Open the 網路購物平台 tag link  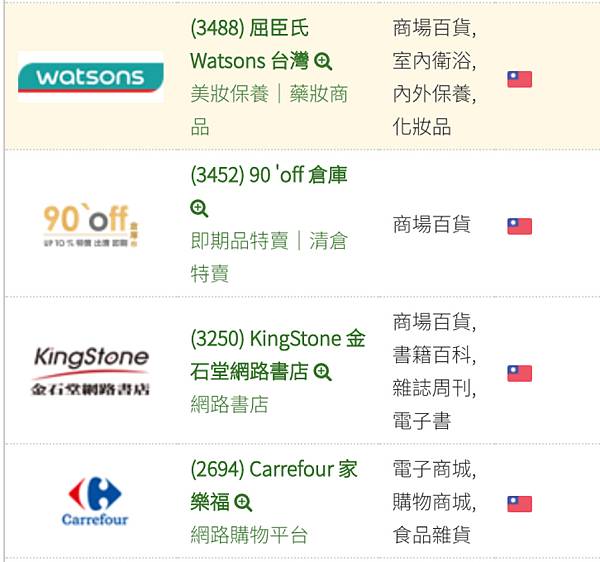(x=249, y=535)
